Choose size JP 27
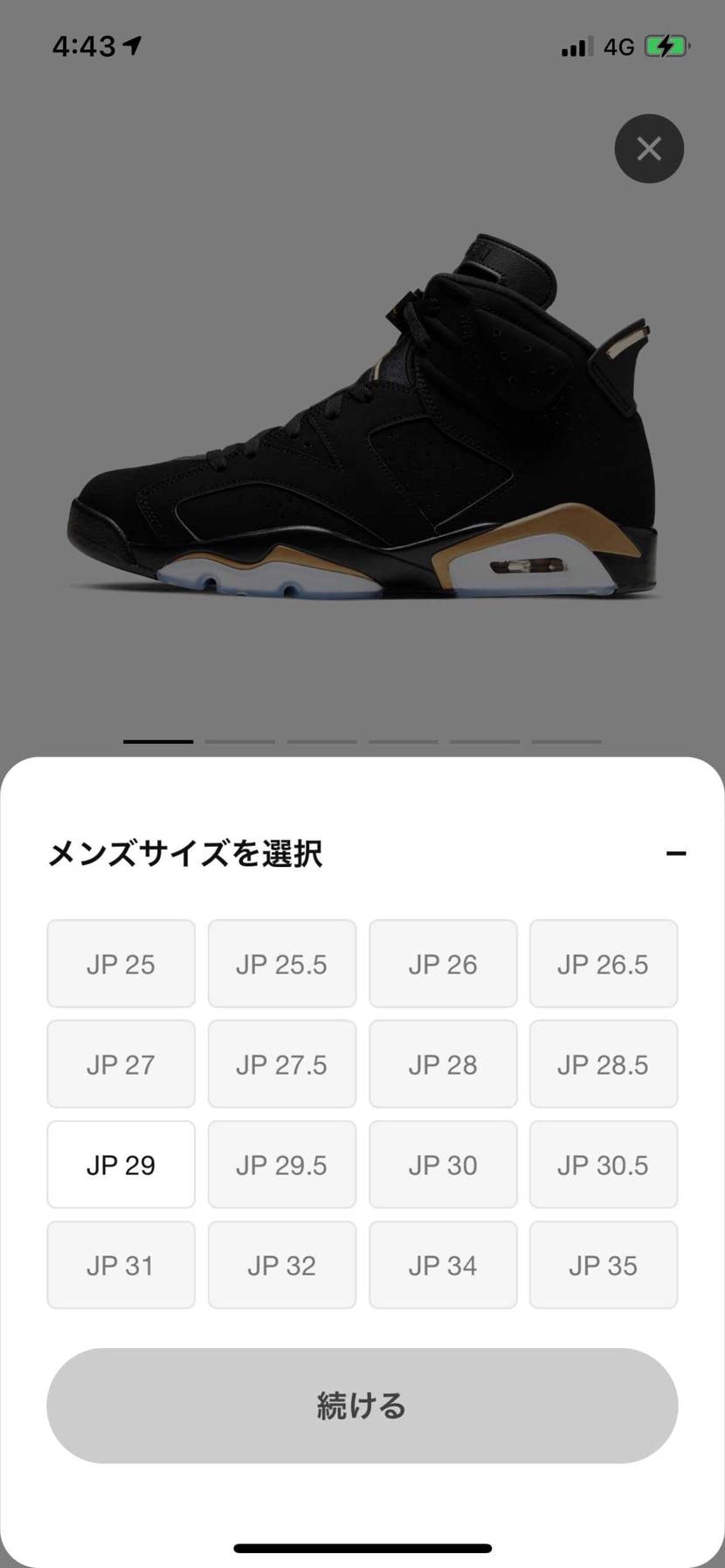Screen dimensions: 725x1568 [x=121, y=1064]
